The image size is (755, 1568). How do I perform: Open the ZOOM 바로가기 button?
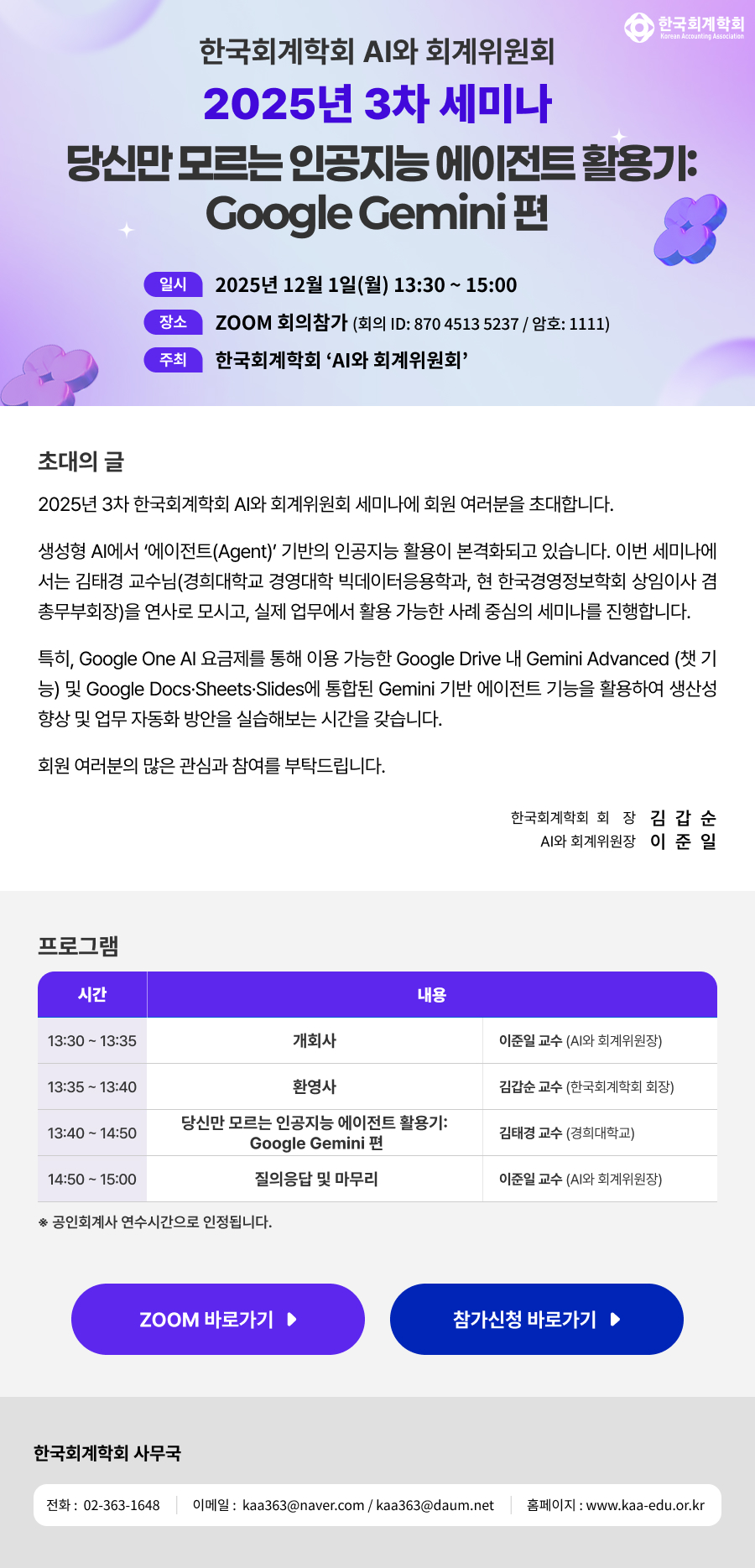pyautogui.click(x=218, y=1319)
